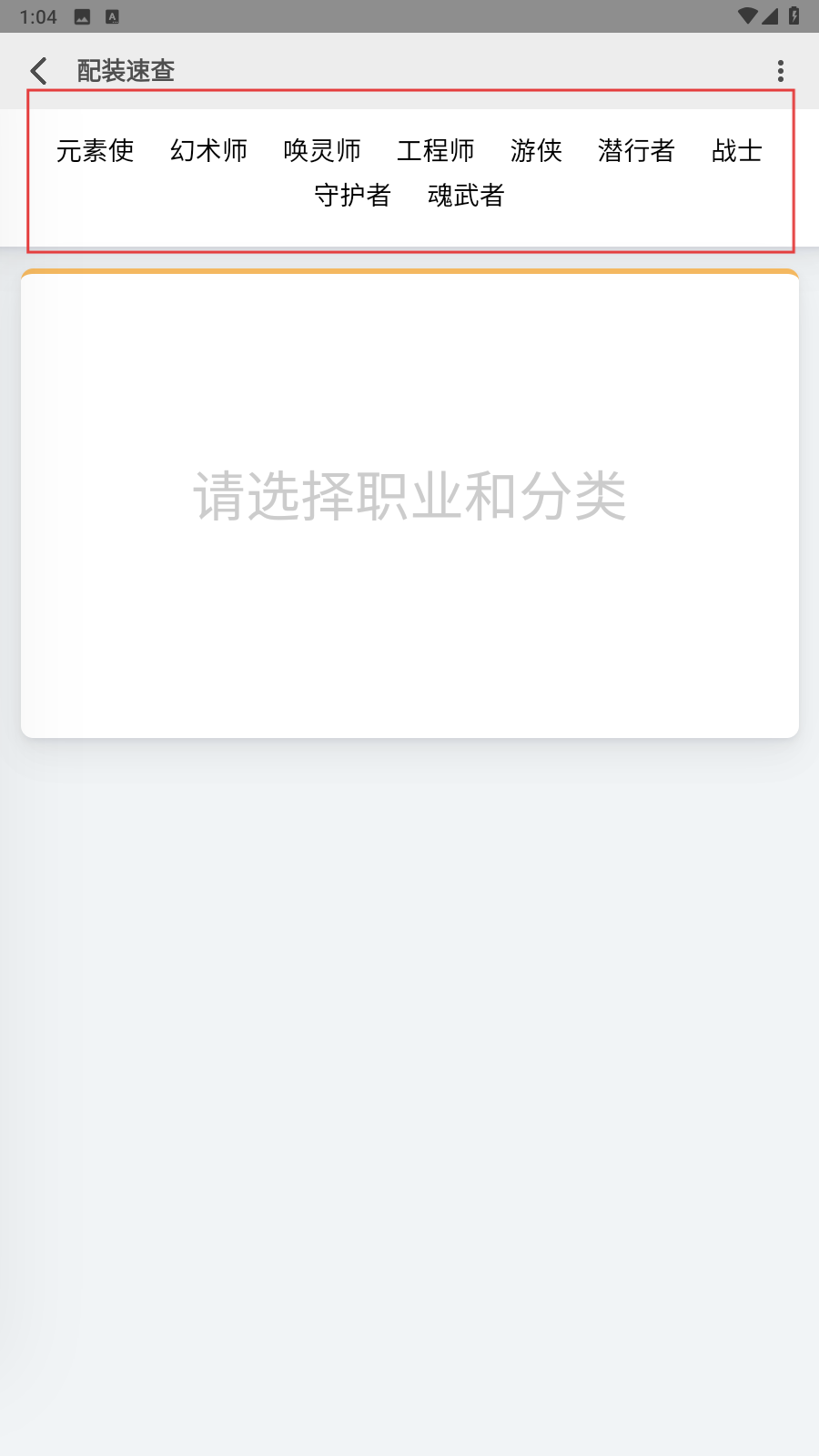Go back from 配装速查 page
Screen dimensions: 819x1456
click(38, 71)
